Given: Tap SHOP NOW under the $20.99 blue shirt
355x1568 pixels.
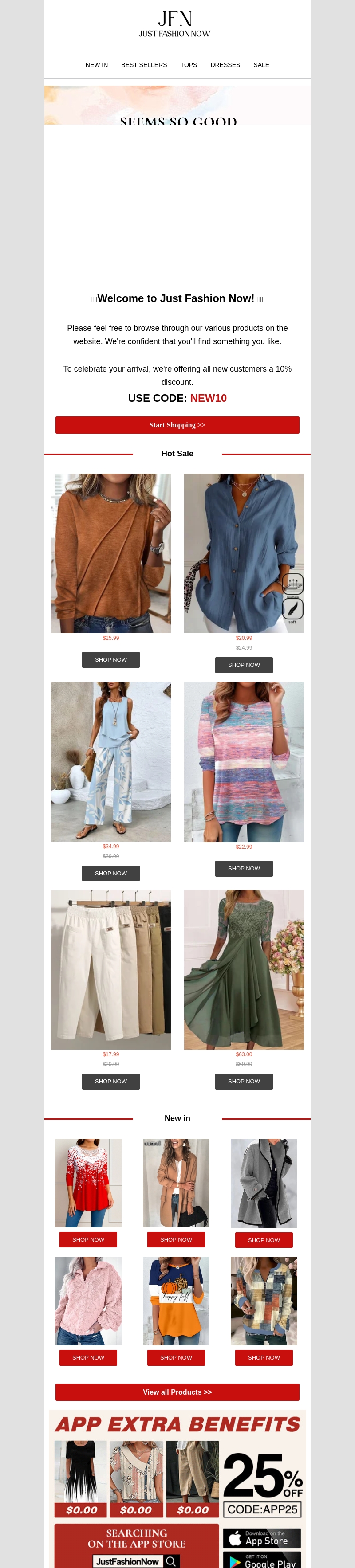Looking at the screenshot, I should [244, 665].
